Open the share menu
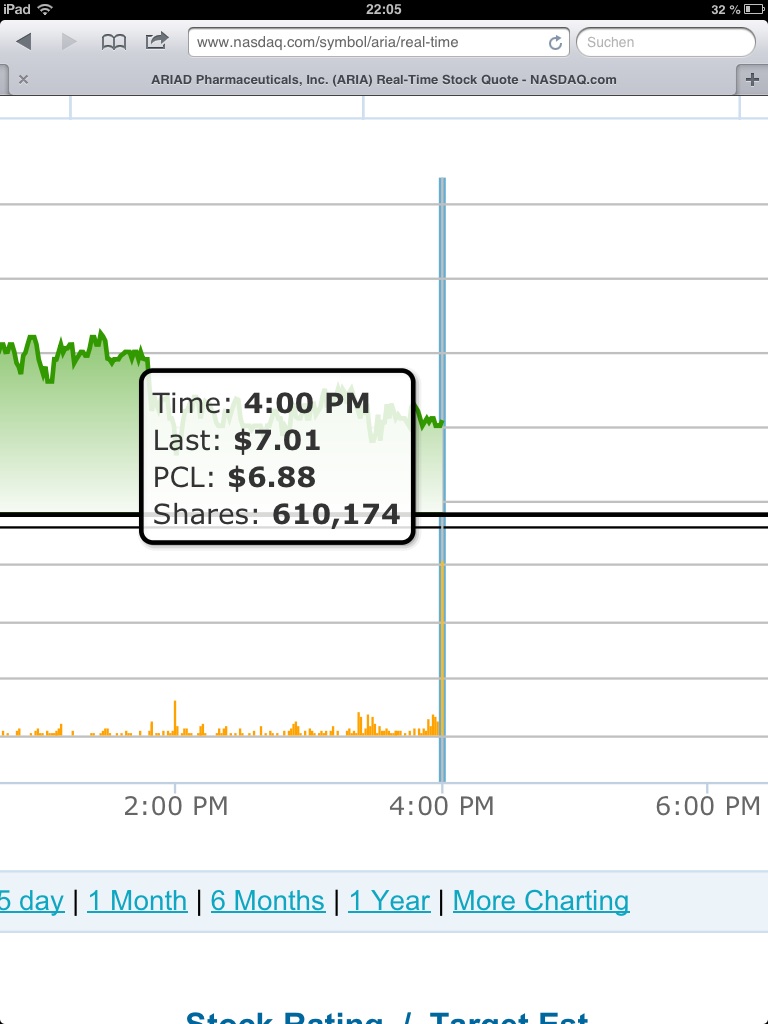The image size is (768, 1024). click(x=157, y=42)
